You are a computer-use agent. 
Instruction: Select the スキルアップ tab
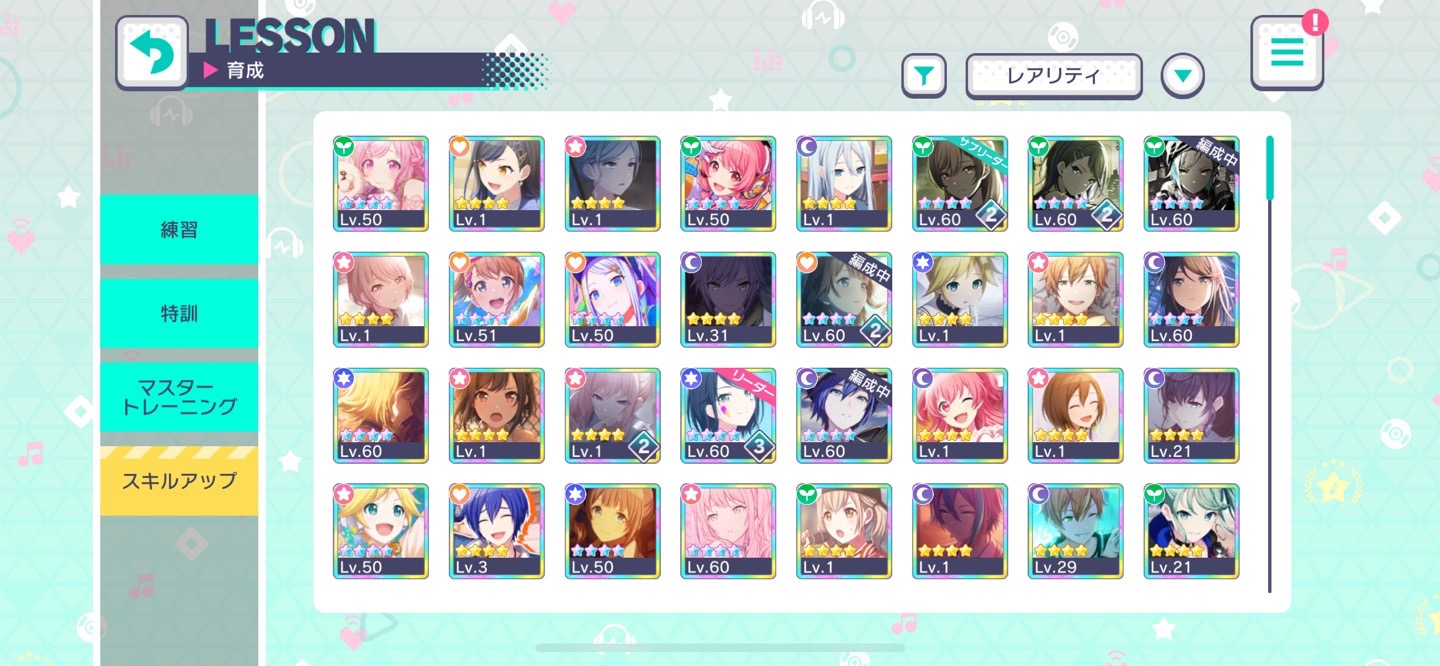point(179,481)
